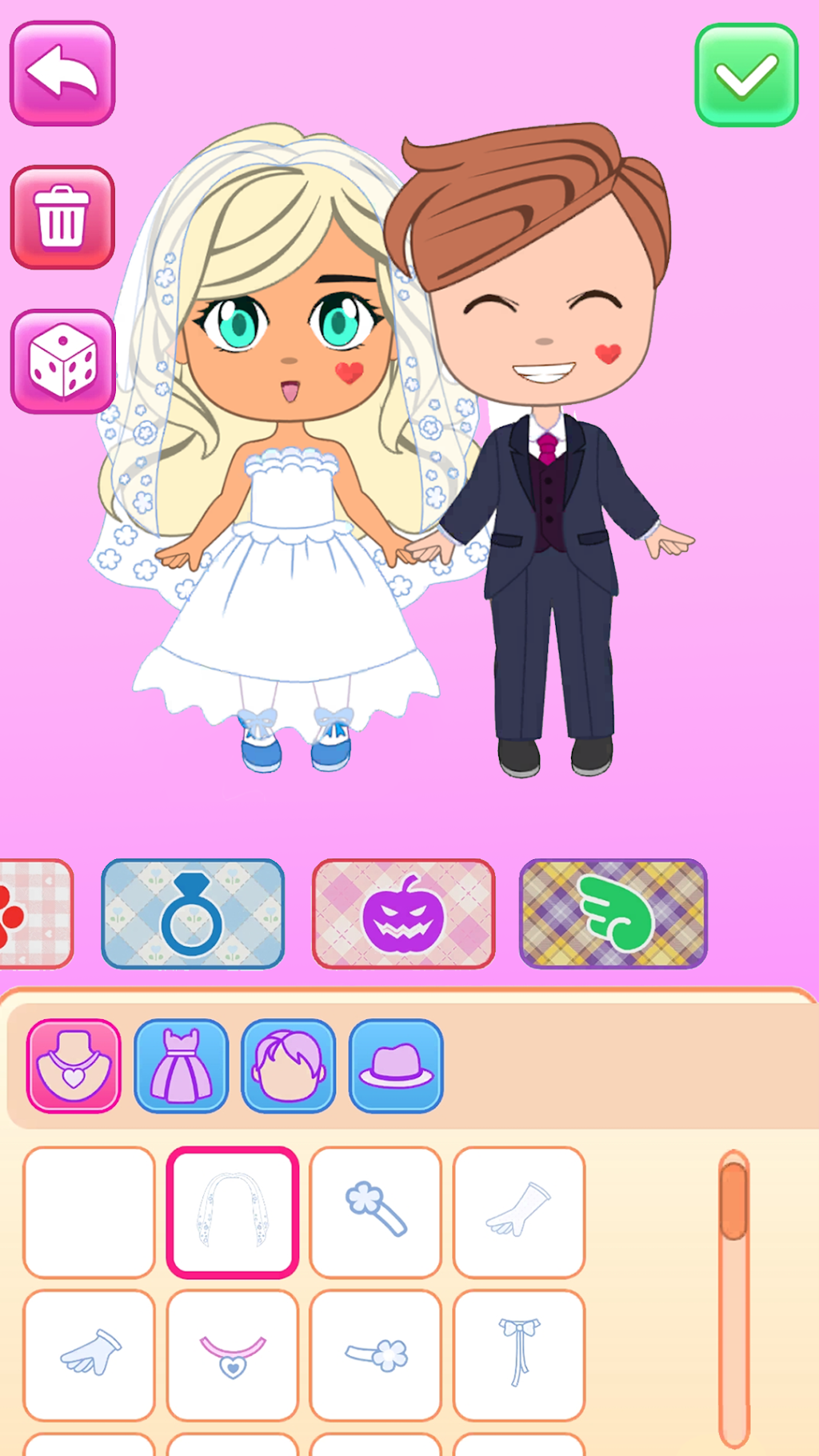Select the purple pumpkin Halloween theme
Image resolution: width=819 pixels, height=1456 pixels.
coord(403,914)
